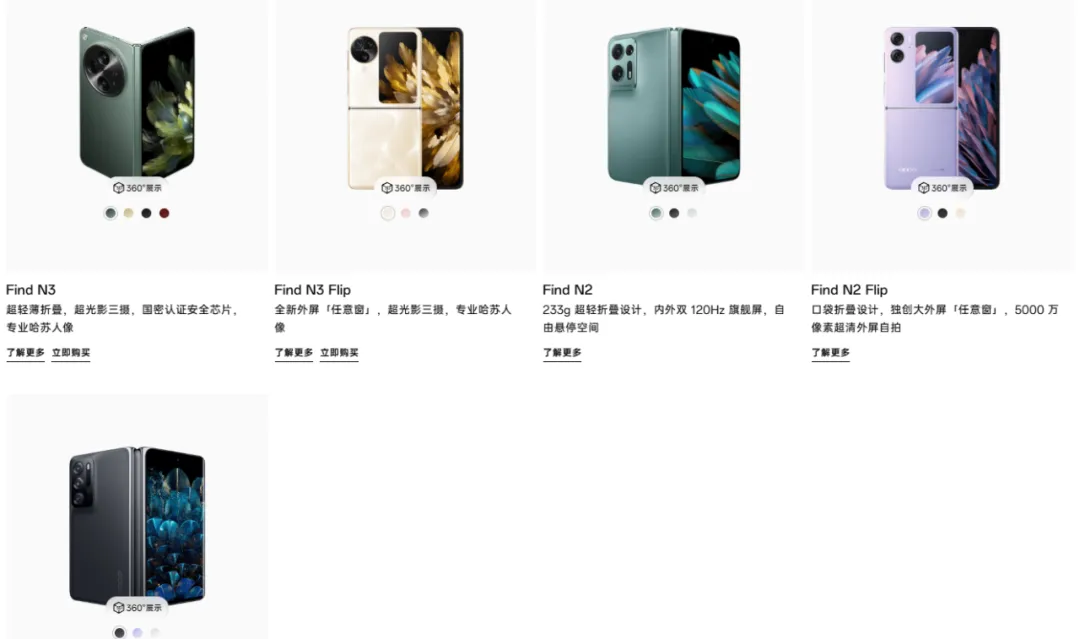
Task: Open 360° view of the black foldable phone
Action: 137,607
